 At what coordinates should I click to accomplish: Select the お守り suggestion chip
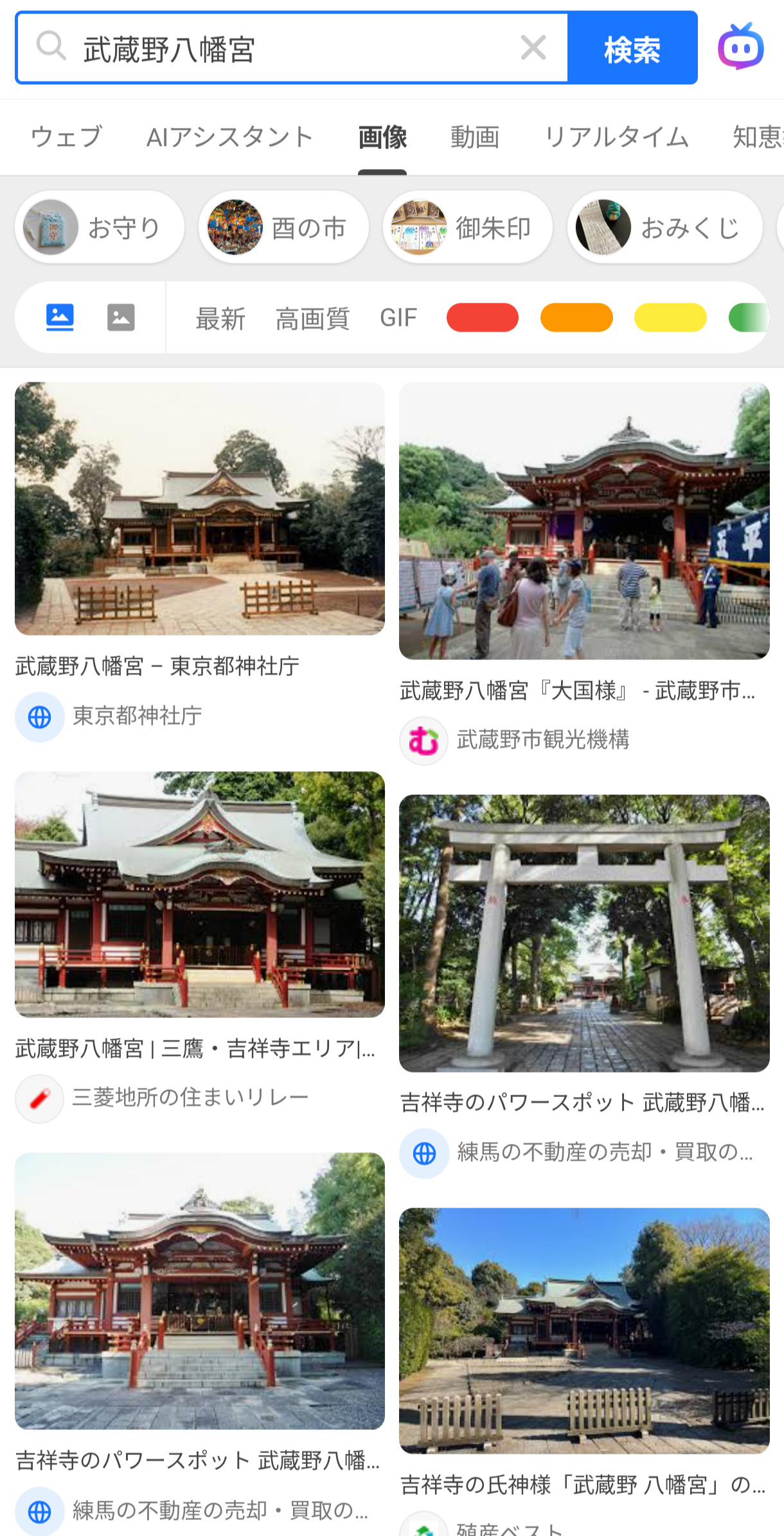[100, 228]
